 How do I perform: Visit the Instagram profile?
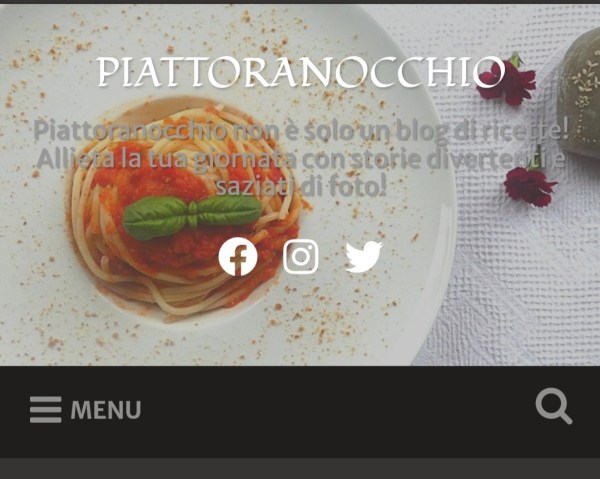pyautogui.click(x=301, y=257)
